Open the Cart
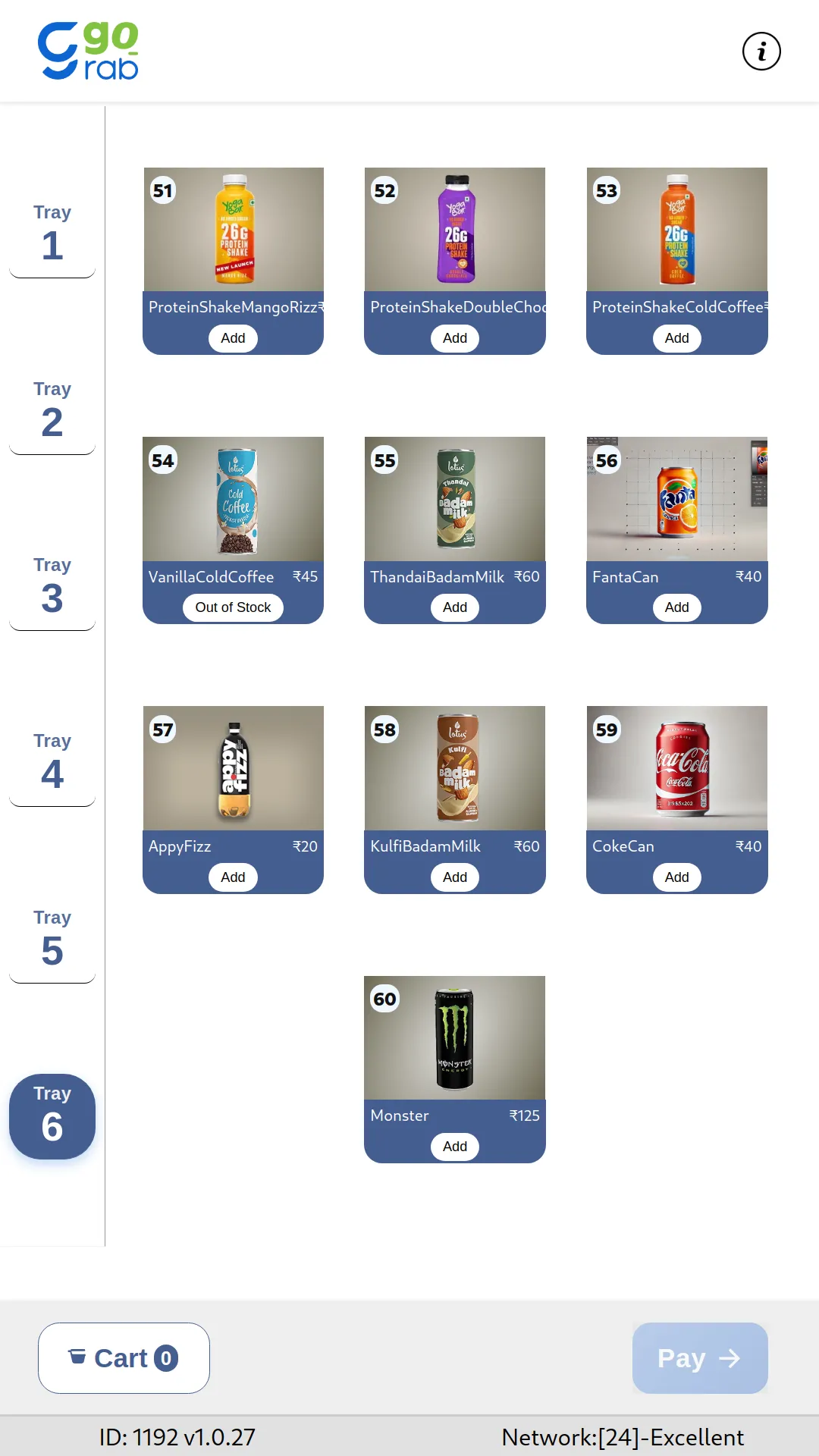The width and height of the screenshot is (819, 1456). (124, 1358)
